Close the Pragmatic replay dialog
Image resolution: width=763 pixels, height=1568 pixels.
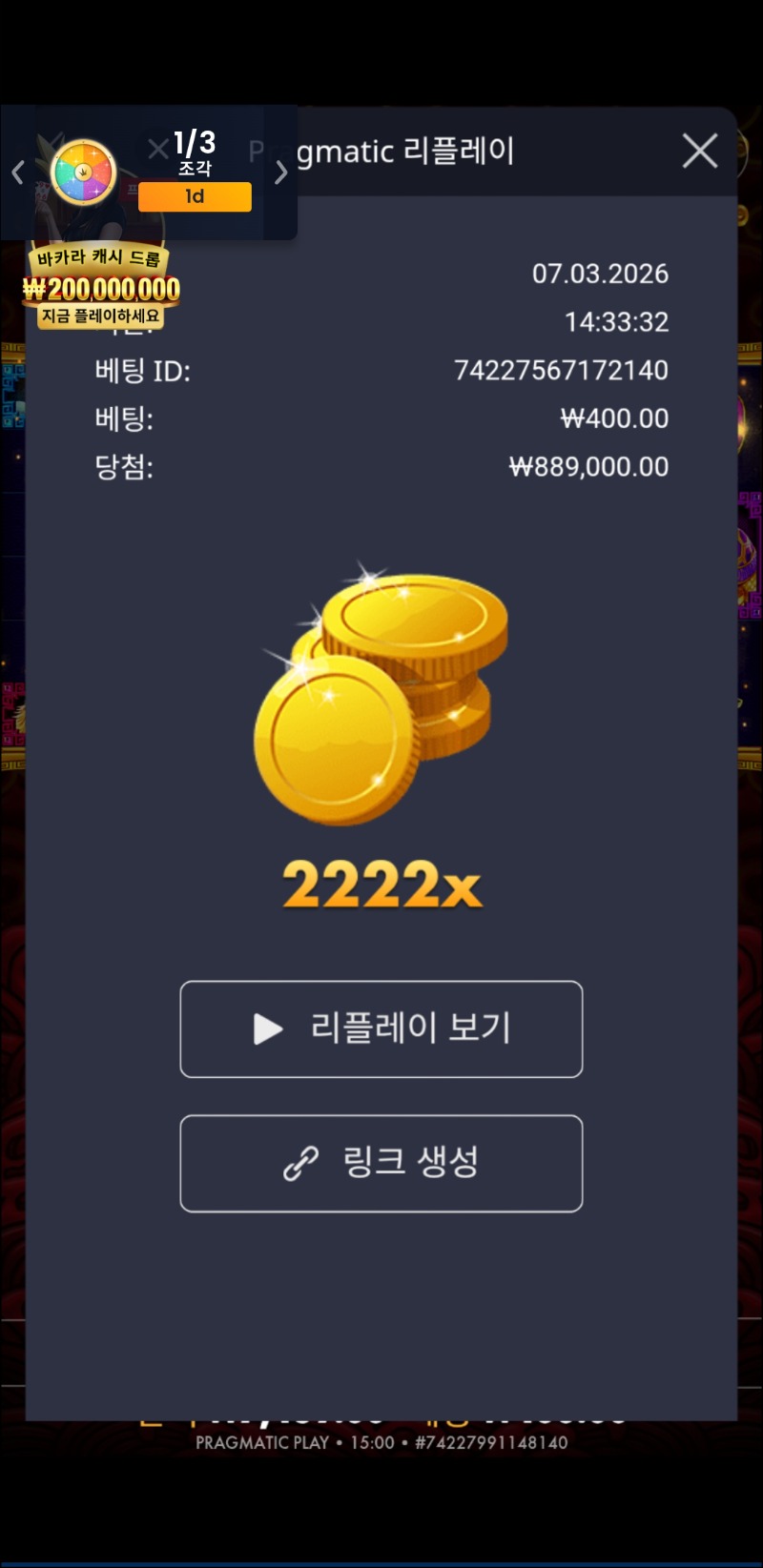(699, 152)
